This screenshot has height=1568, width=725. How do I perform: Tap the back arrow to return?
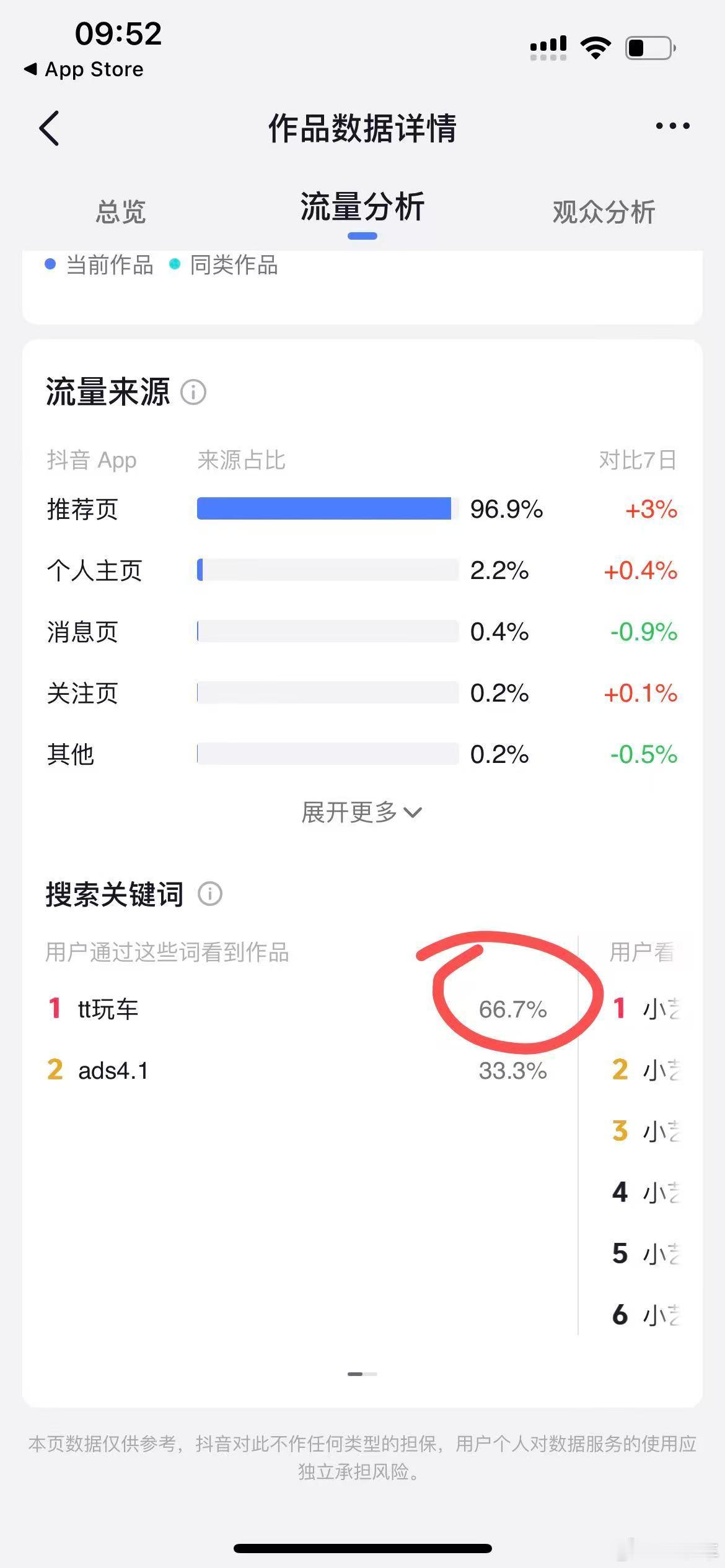[x=50, y=128]
